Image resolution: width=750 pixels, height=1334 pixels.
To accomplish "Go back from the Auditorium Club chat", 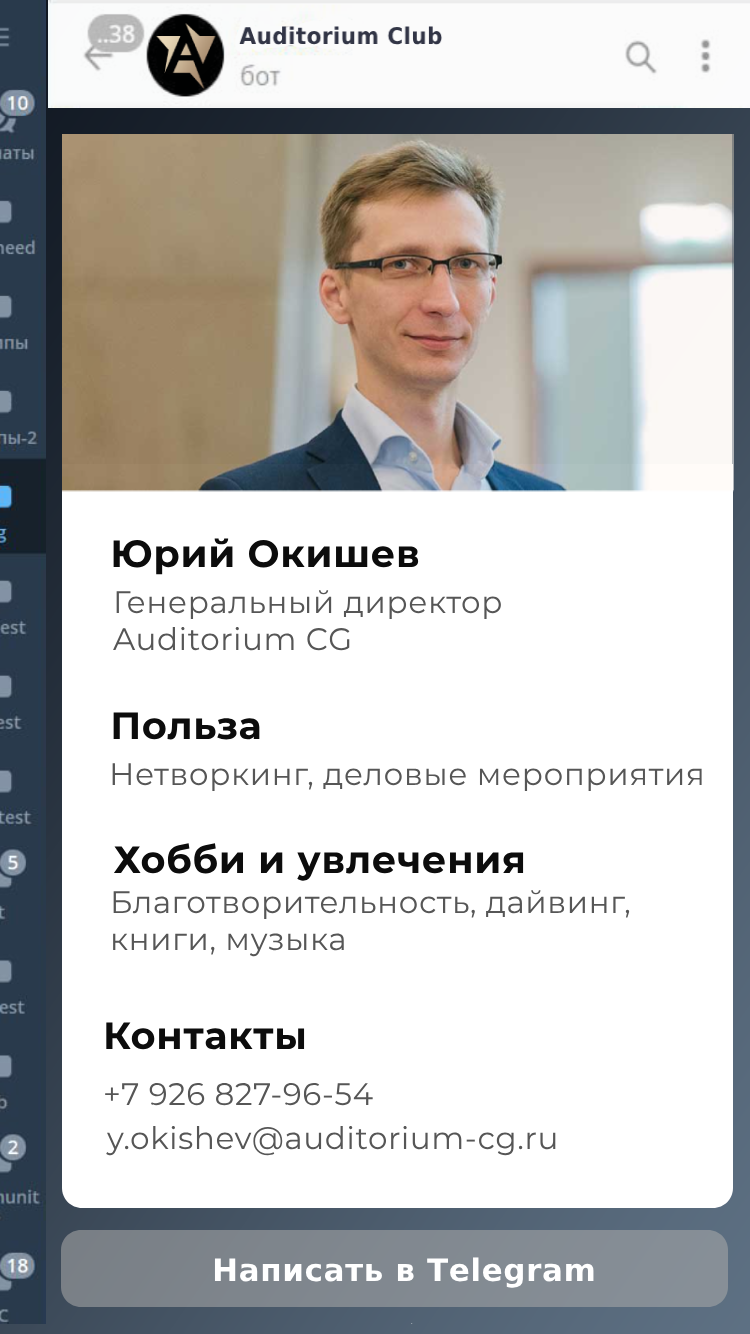I will tap(97, 57).
